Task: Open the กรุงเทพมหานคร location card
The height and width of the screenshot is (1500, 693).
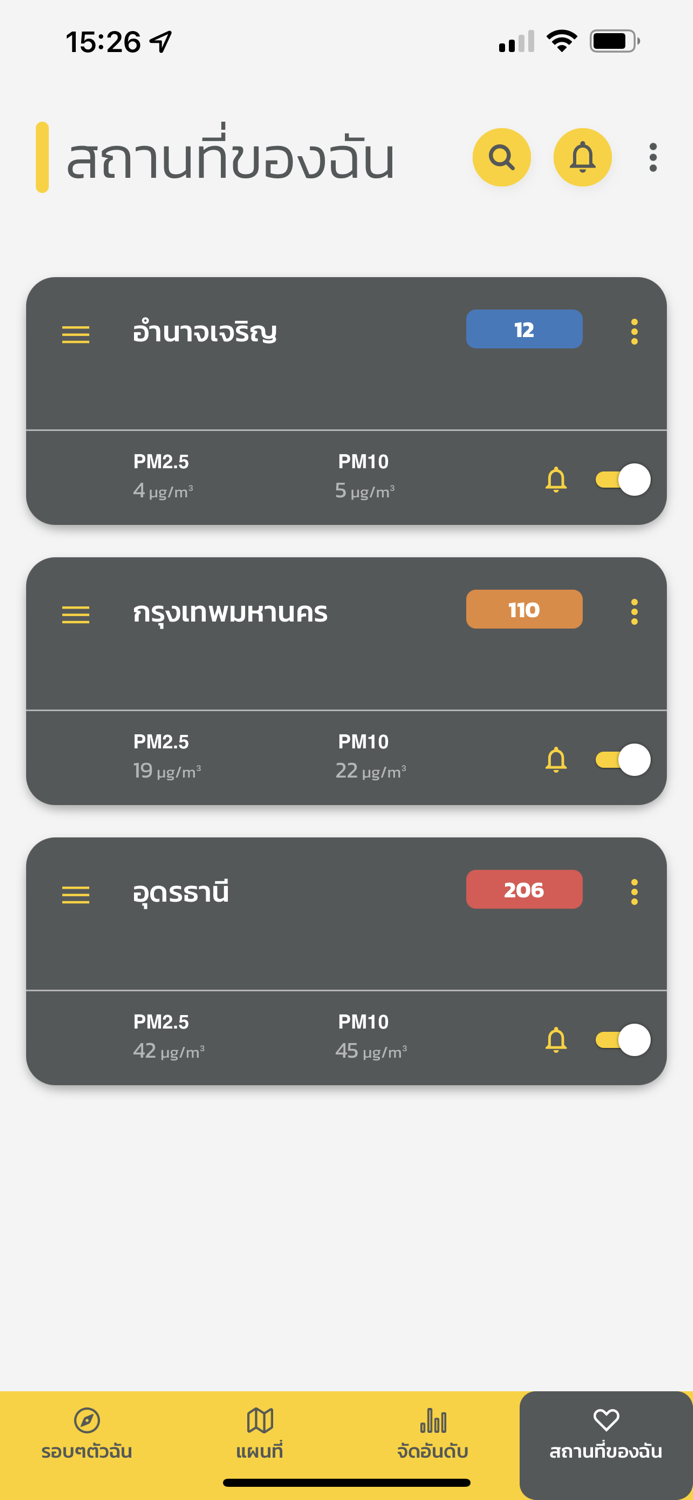Action: pos(346,681)
